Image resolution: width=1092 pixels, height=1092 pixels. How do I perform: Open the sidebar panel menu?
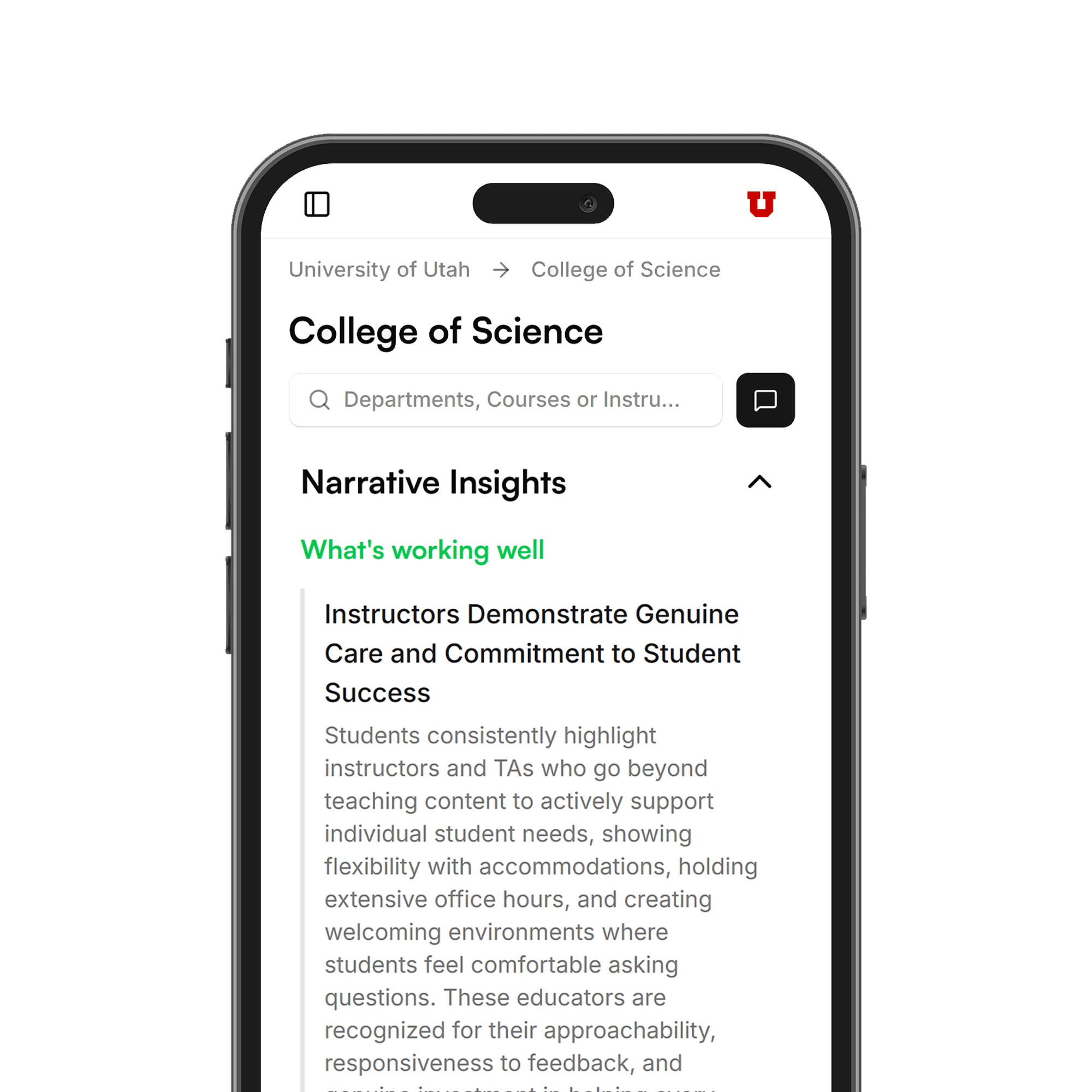tap(317, 204)
